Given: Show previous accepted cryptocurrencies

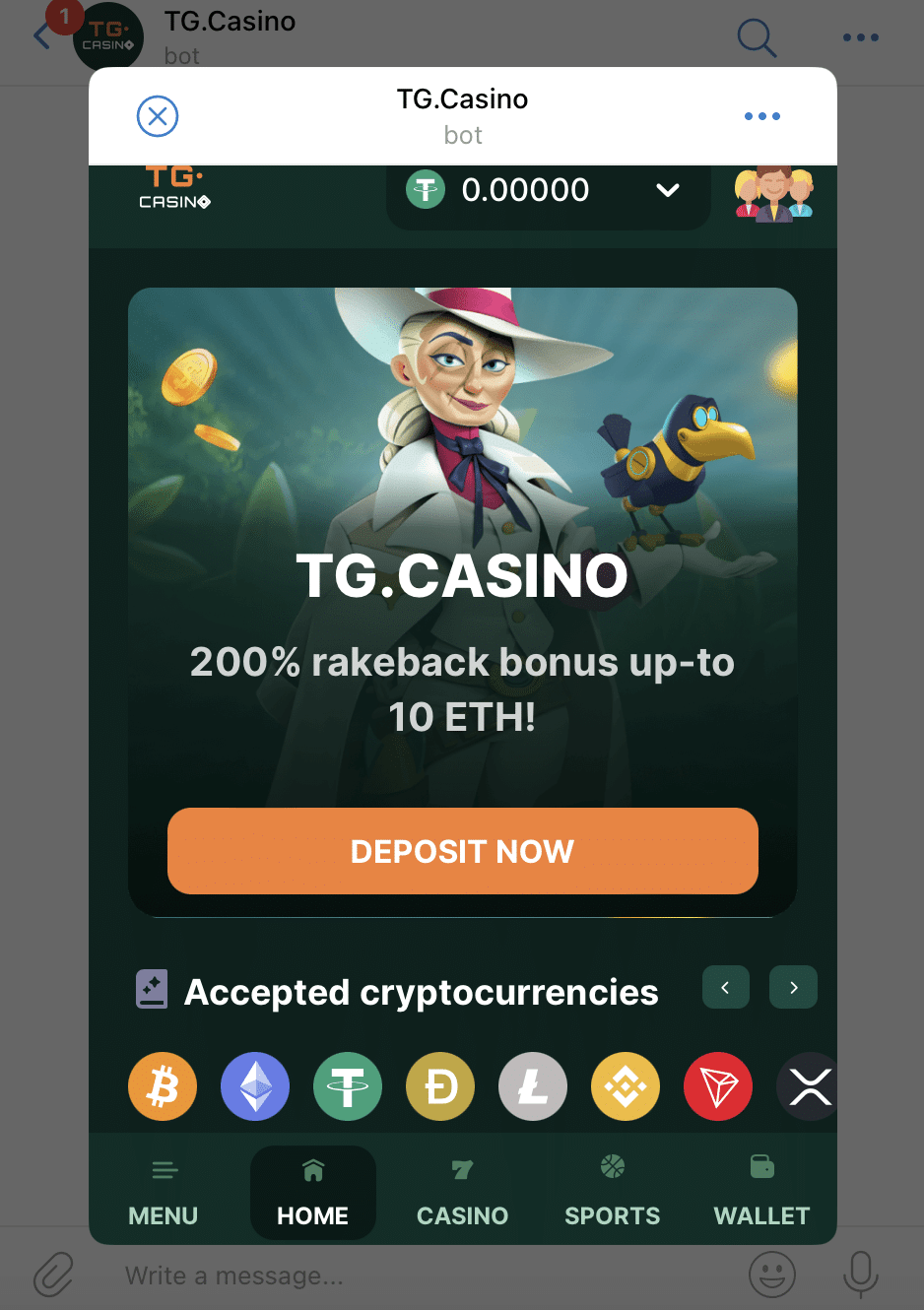Looking at the screenshot, I should [725, 987].
